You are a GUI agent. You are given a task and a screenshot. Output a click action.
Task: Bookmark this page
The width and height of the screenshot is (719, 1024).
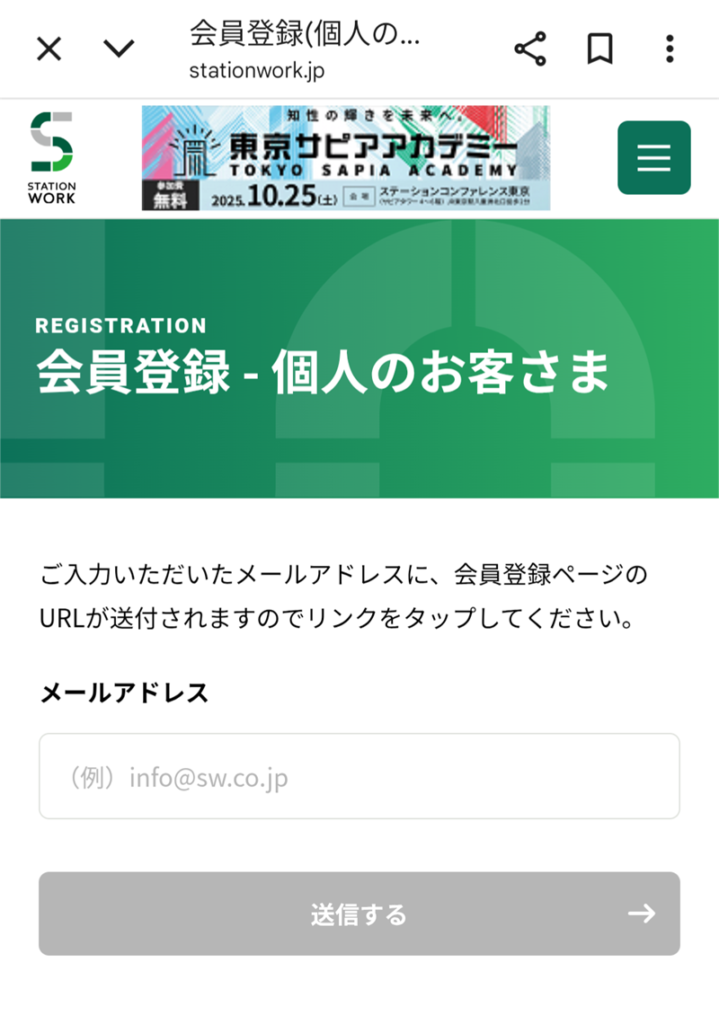(x=600, y=48)
